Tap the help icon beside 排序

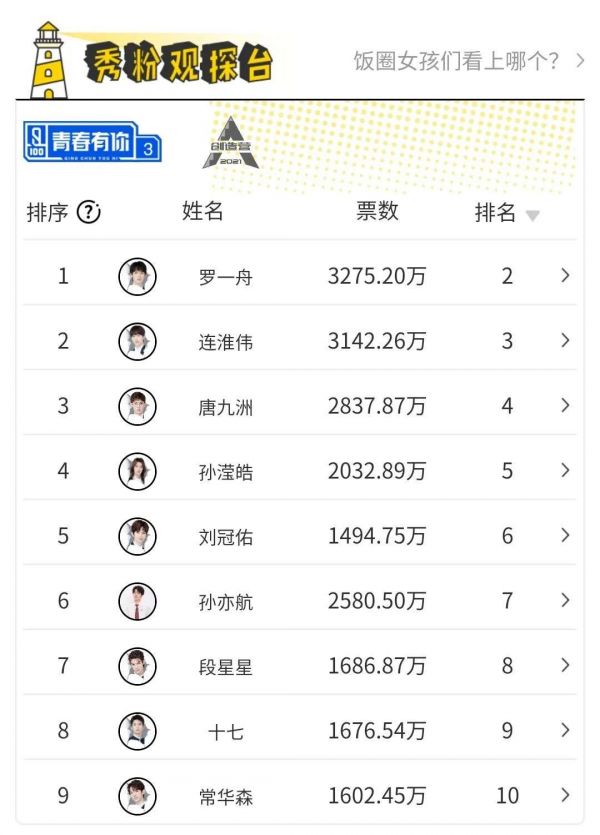click(89, 212)
